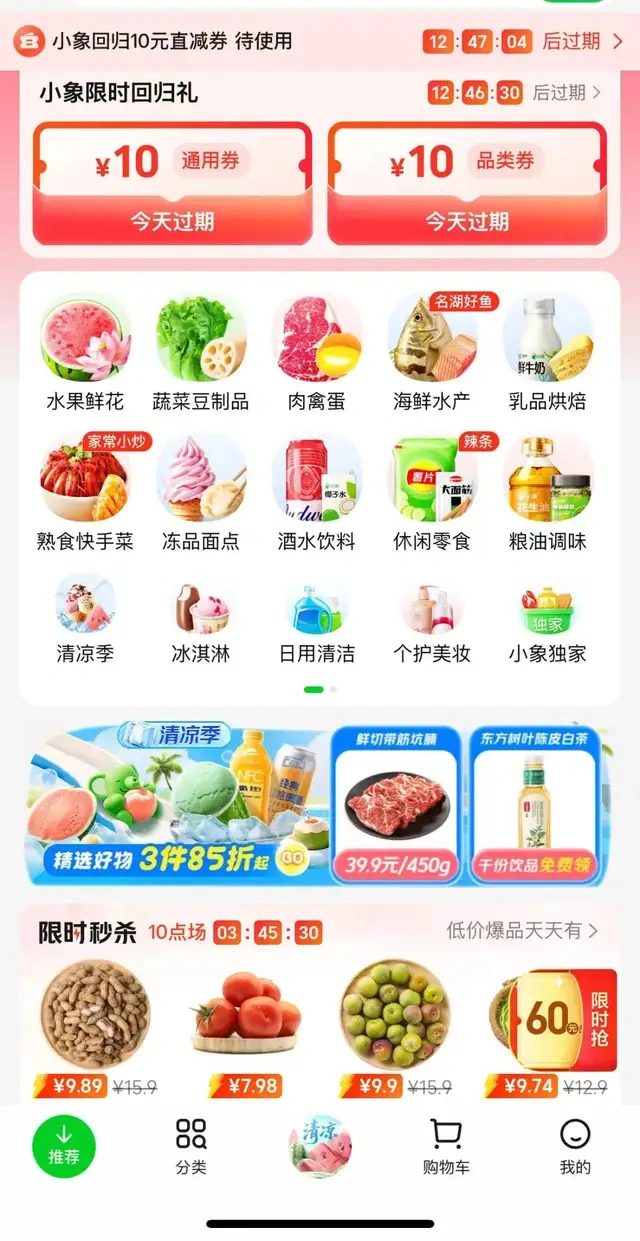Go to the 我的 tab
The height and width of the screenshot is (1241, 640).
574,1147
